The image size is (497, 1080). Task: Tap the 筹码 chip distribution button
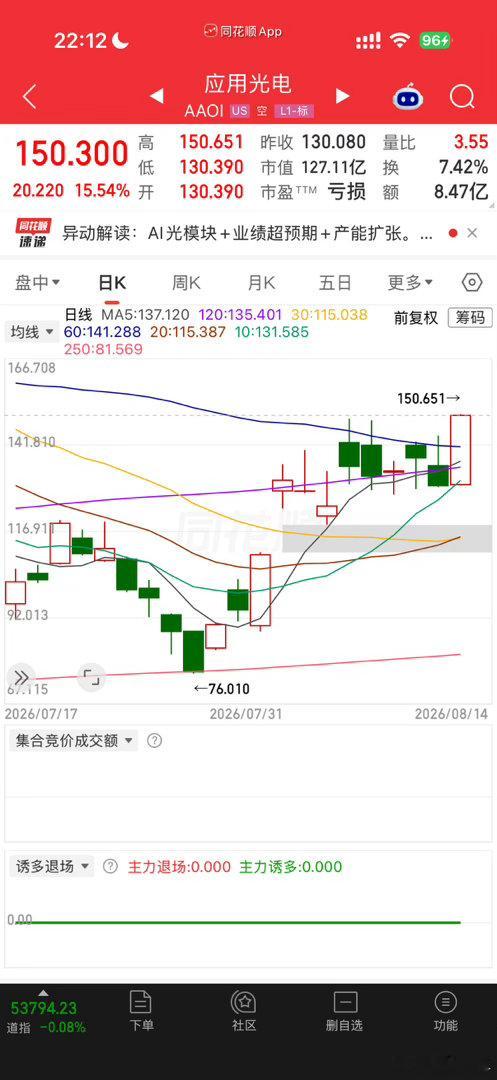[x=470, y=318]
